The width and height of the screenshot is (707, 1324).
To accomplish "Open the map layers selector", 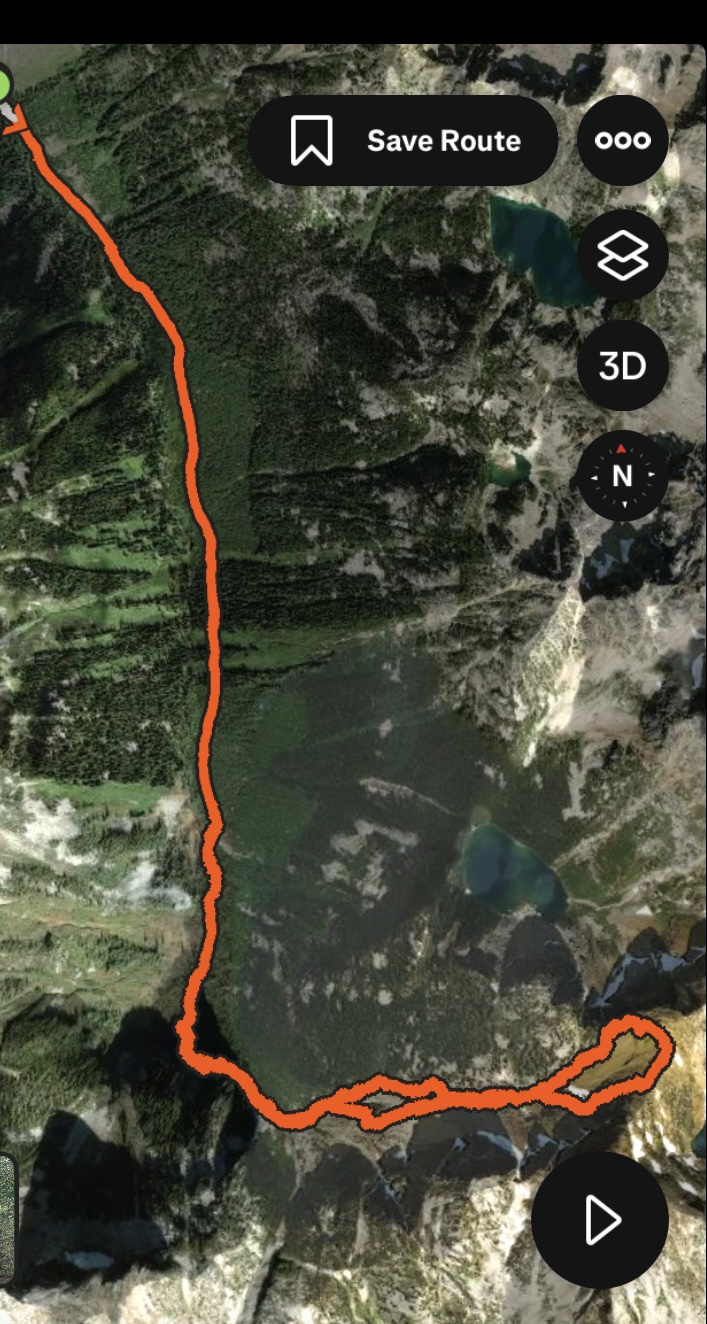I will (622, 257).
